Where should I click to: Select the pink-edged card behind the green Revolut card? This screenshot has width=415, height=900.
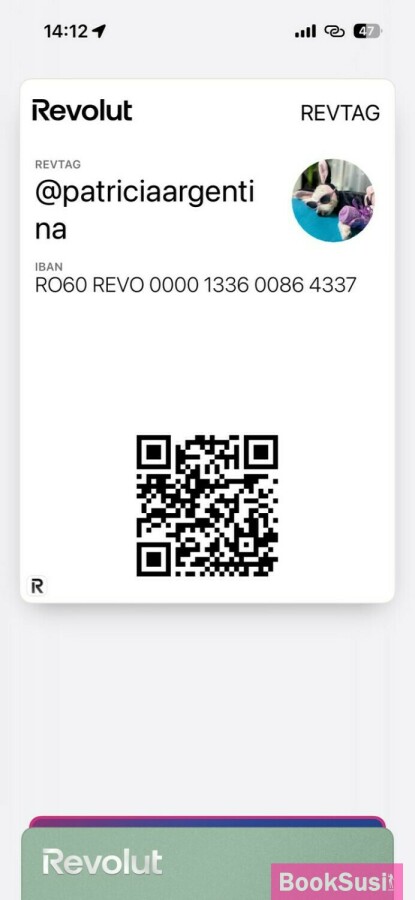pyautogui.click(x=207, y=821)
